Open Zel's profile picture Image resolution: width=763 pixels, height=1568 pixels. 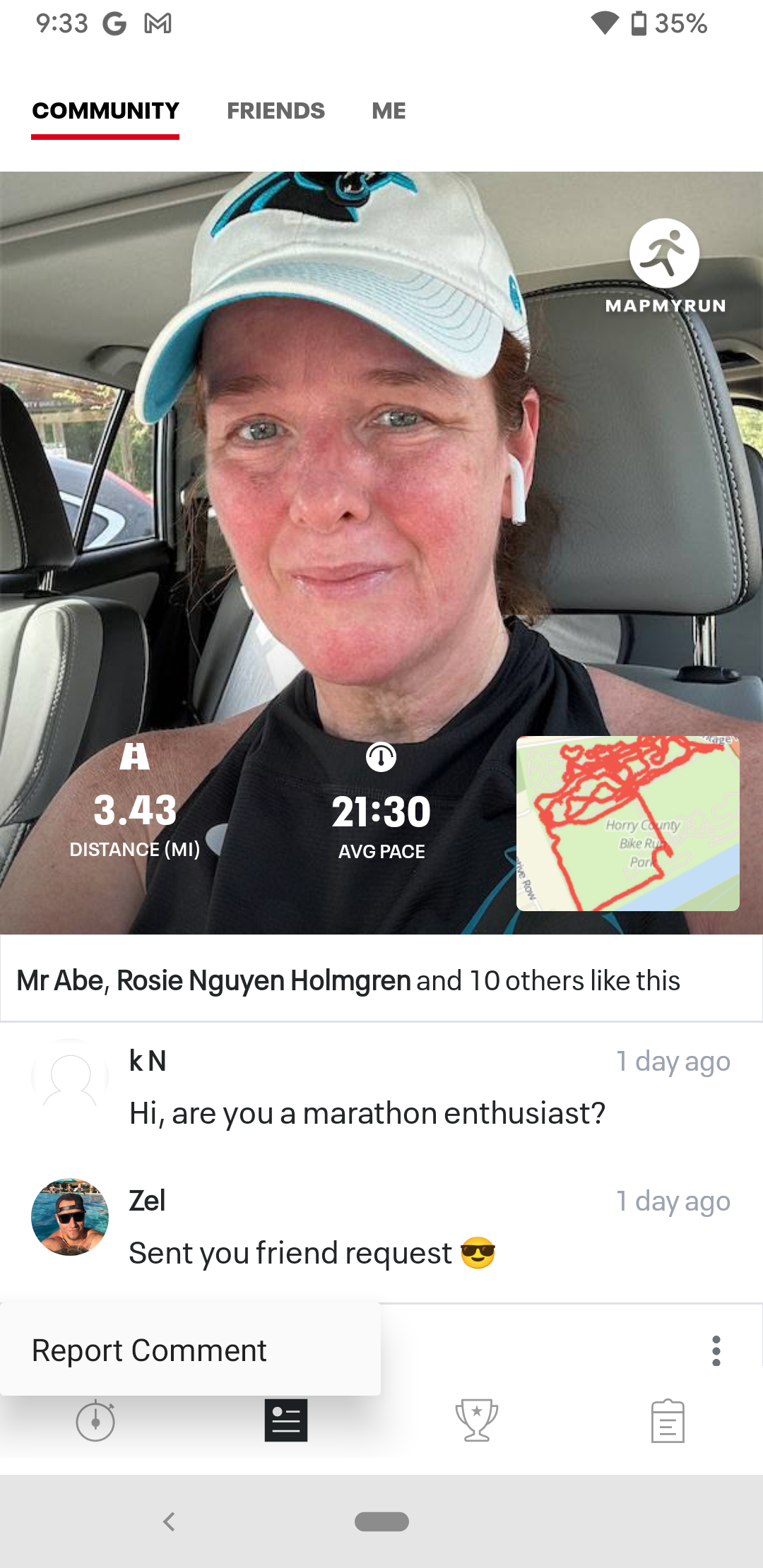pos(70,1216)
